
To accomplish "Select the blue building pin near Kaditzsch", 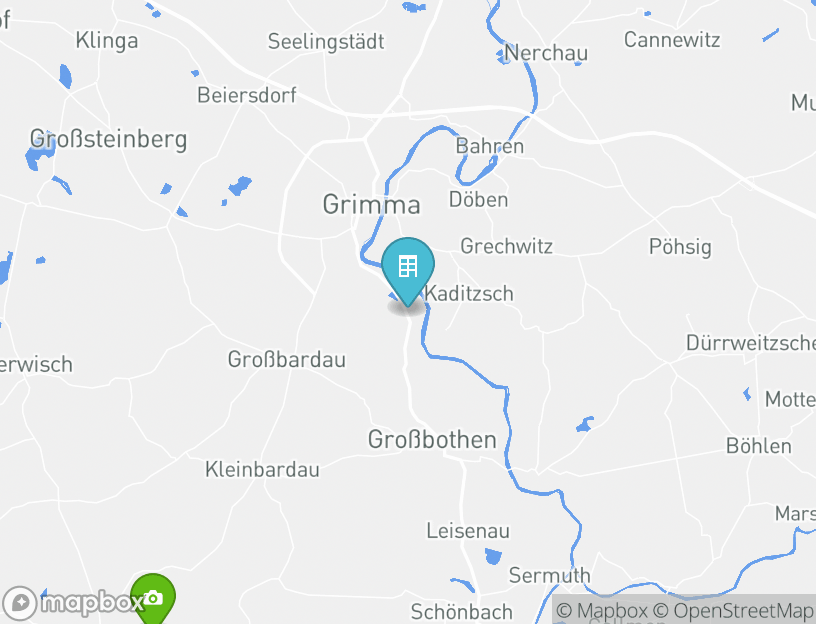I will click(408, 267).
